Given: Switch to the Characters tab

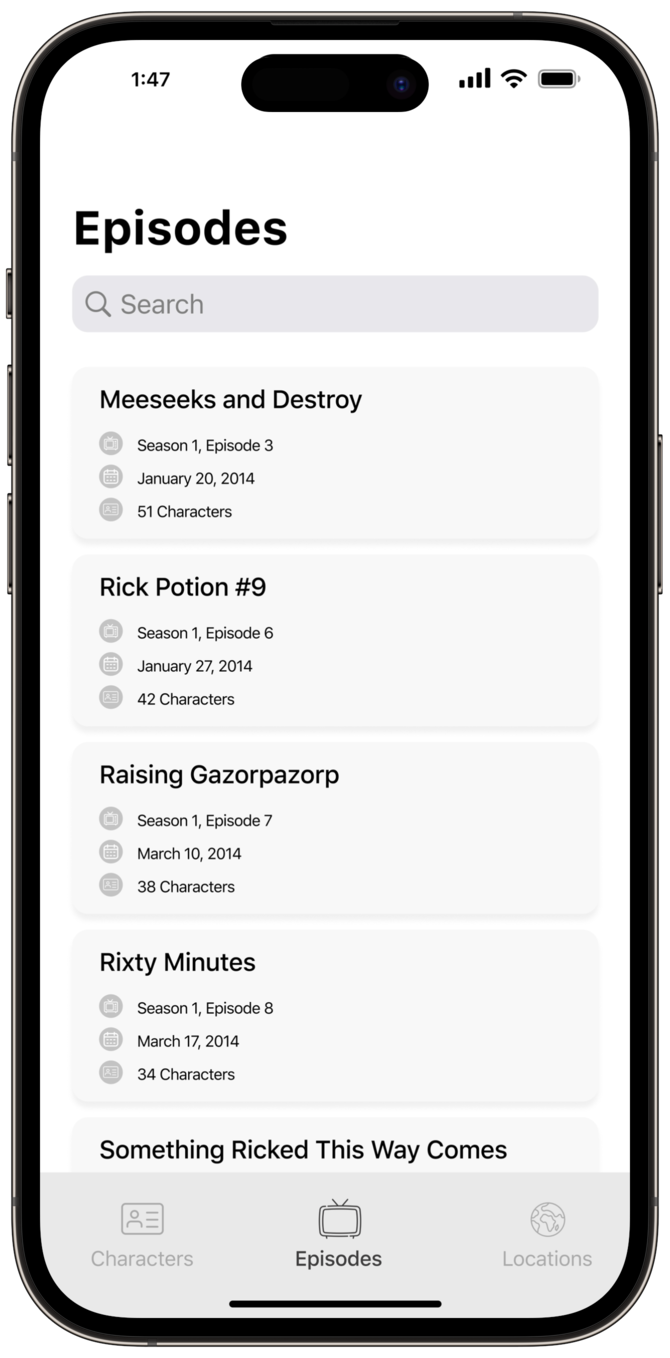Looking at the screenshot, I should coord(142,1235).
